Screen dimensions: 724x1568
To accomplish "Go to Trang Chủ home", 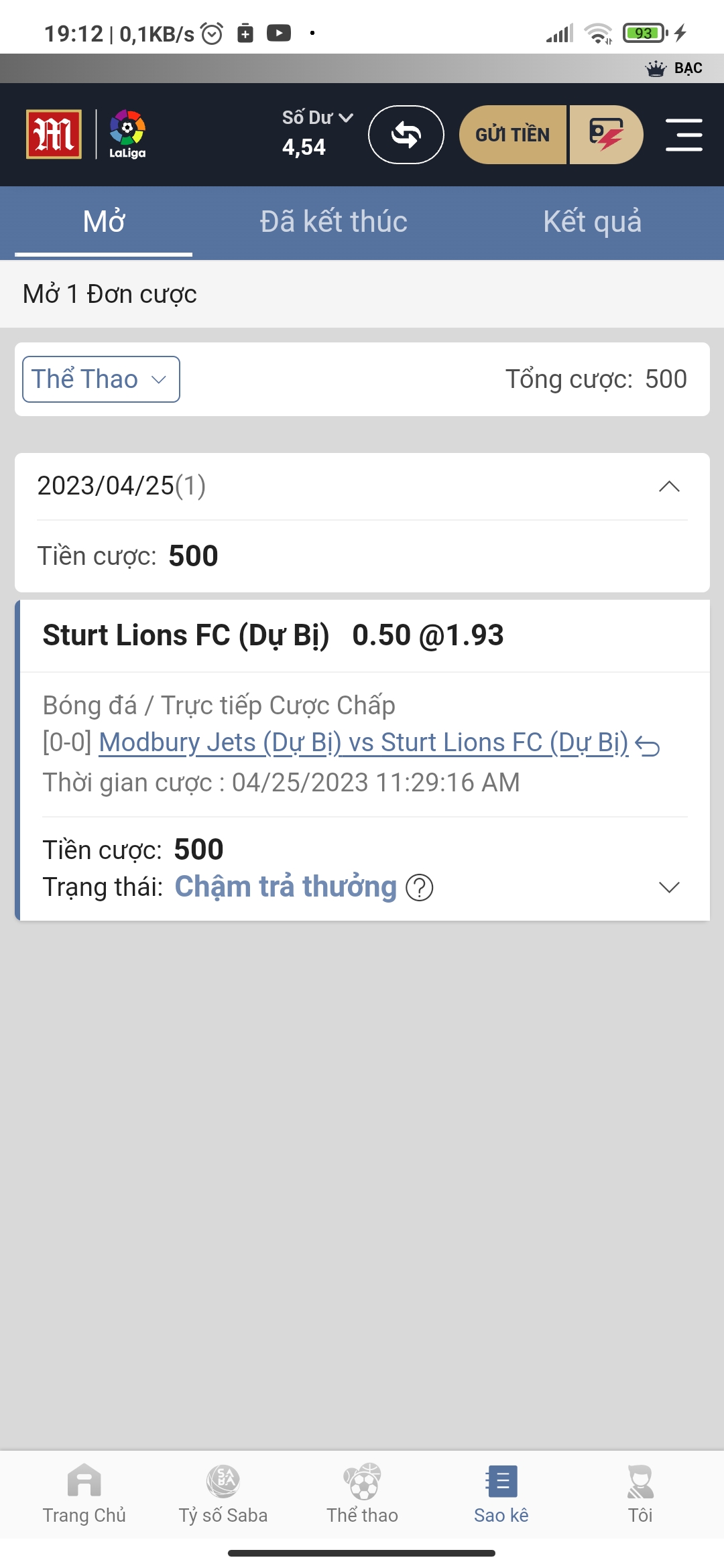I will (84, 1494).
